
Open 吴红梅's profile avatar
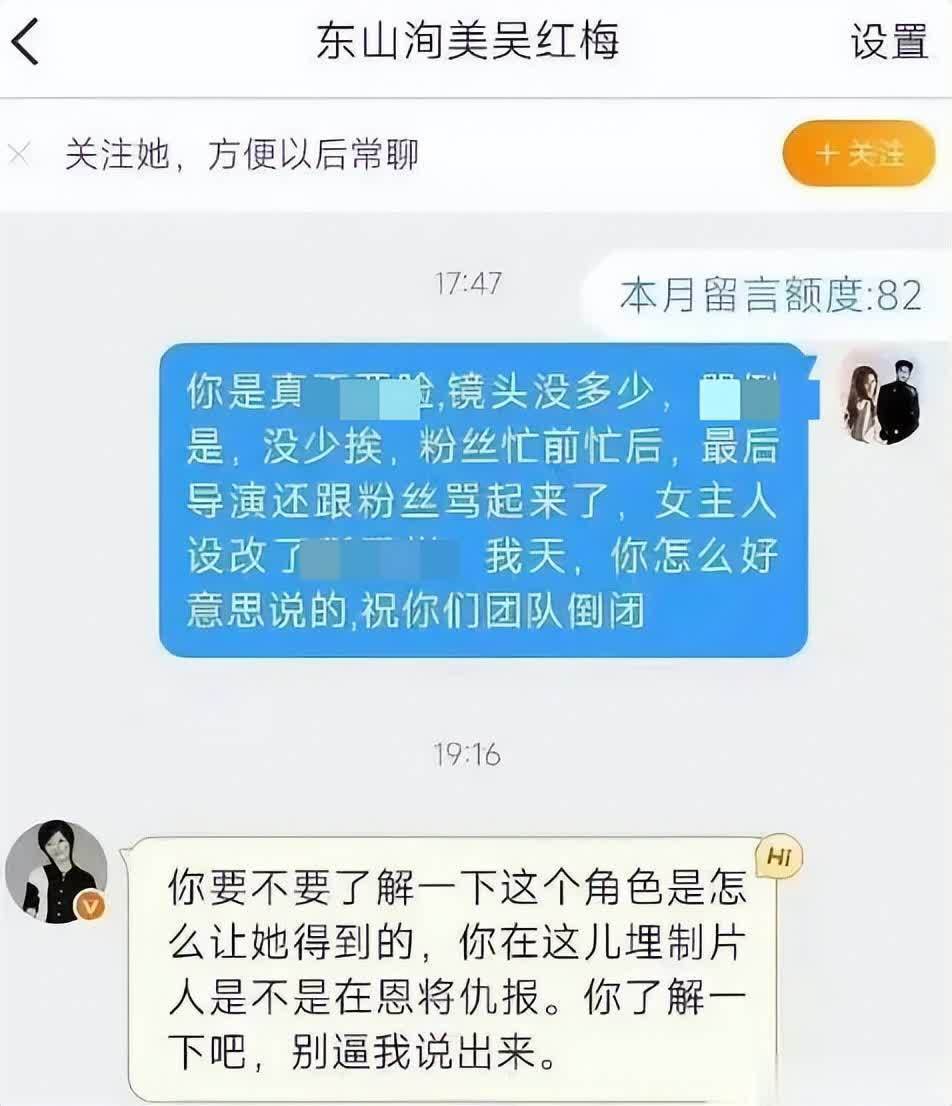(x=56, y=872)
